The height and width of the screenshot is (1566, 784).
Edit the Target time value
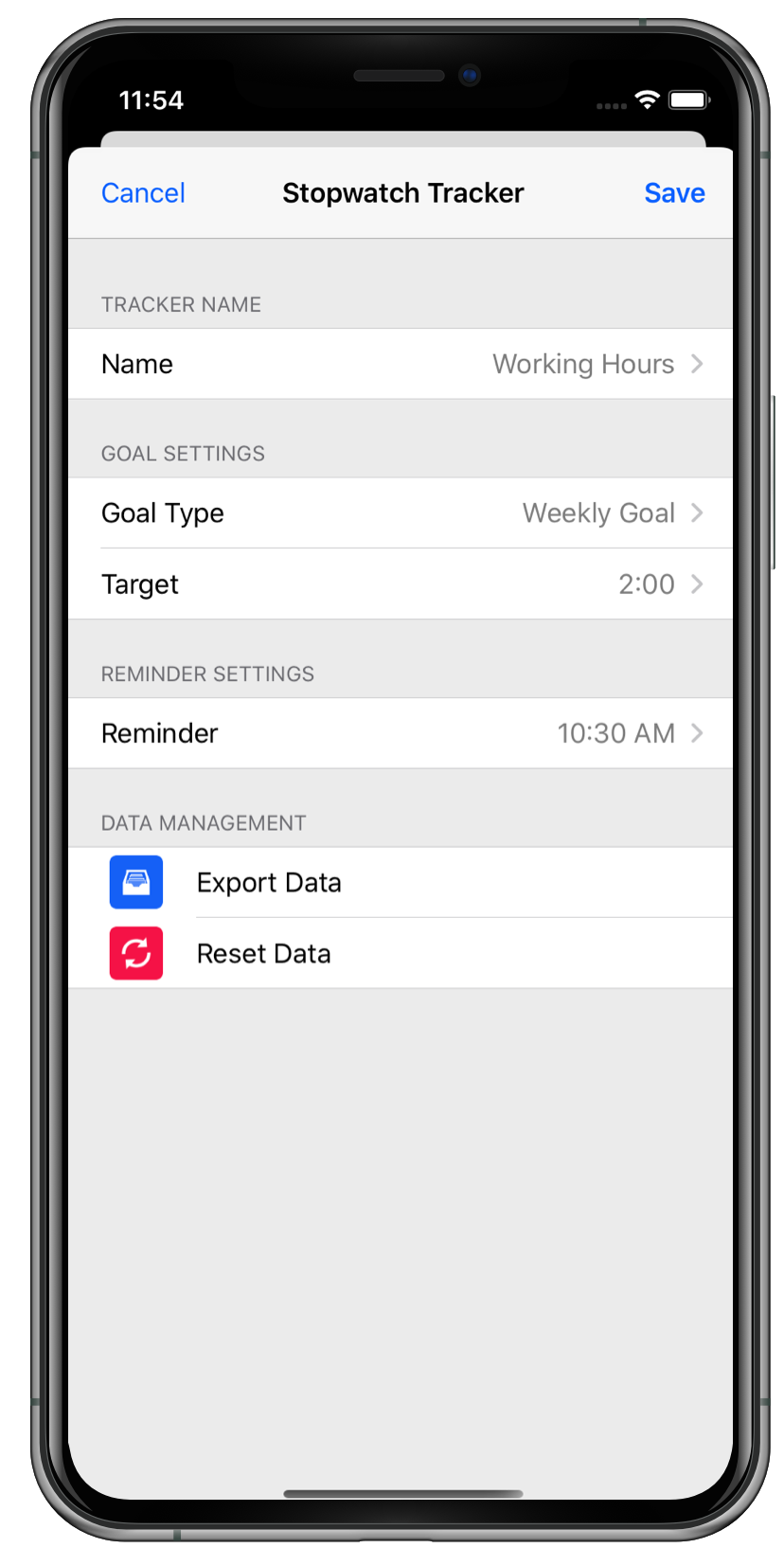point(401,584)
